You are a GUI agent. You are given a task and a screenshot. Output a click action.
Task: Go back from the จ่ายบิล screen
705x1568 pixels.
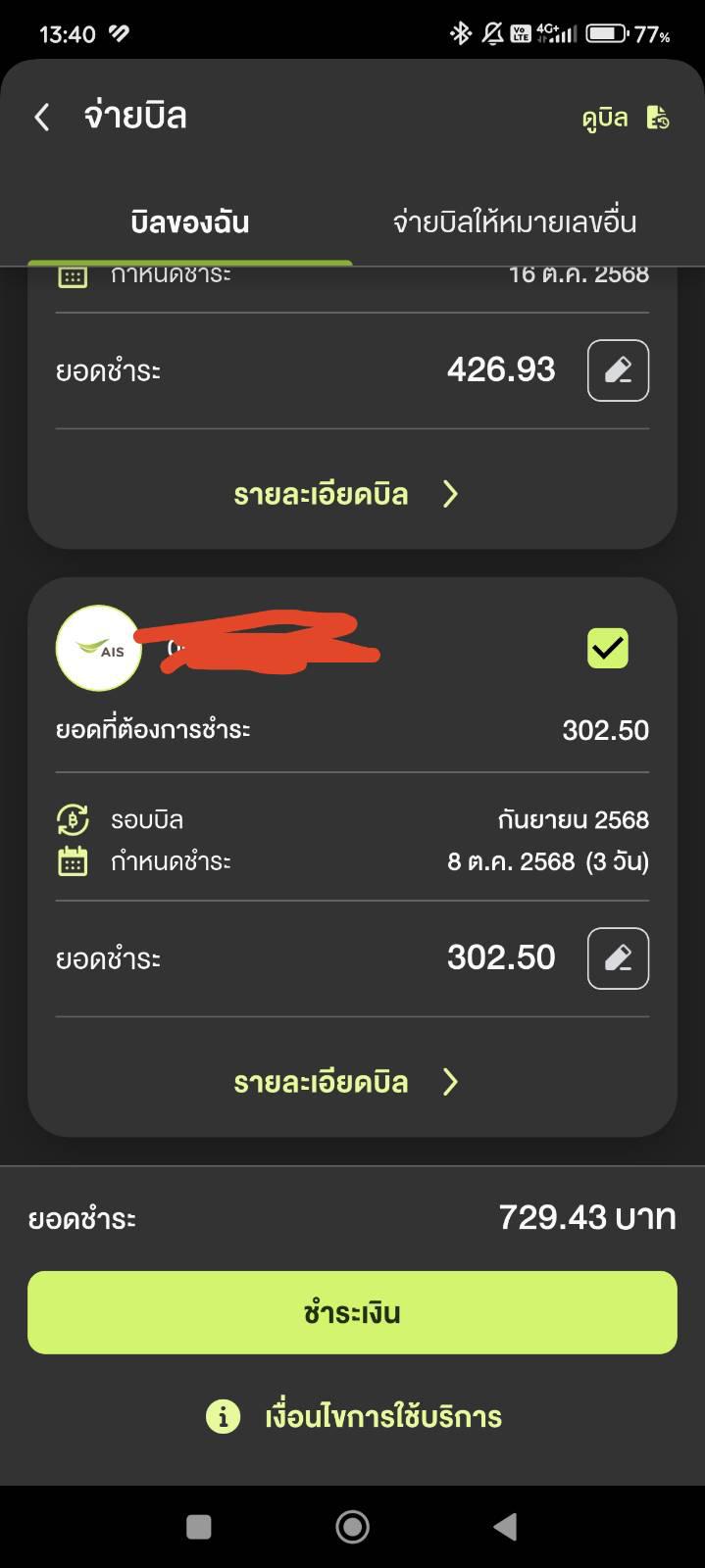point(42,118)
